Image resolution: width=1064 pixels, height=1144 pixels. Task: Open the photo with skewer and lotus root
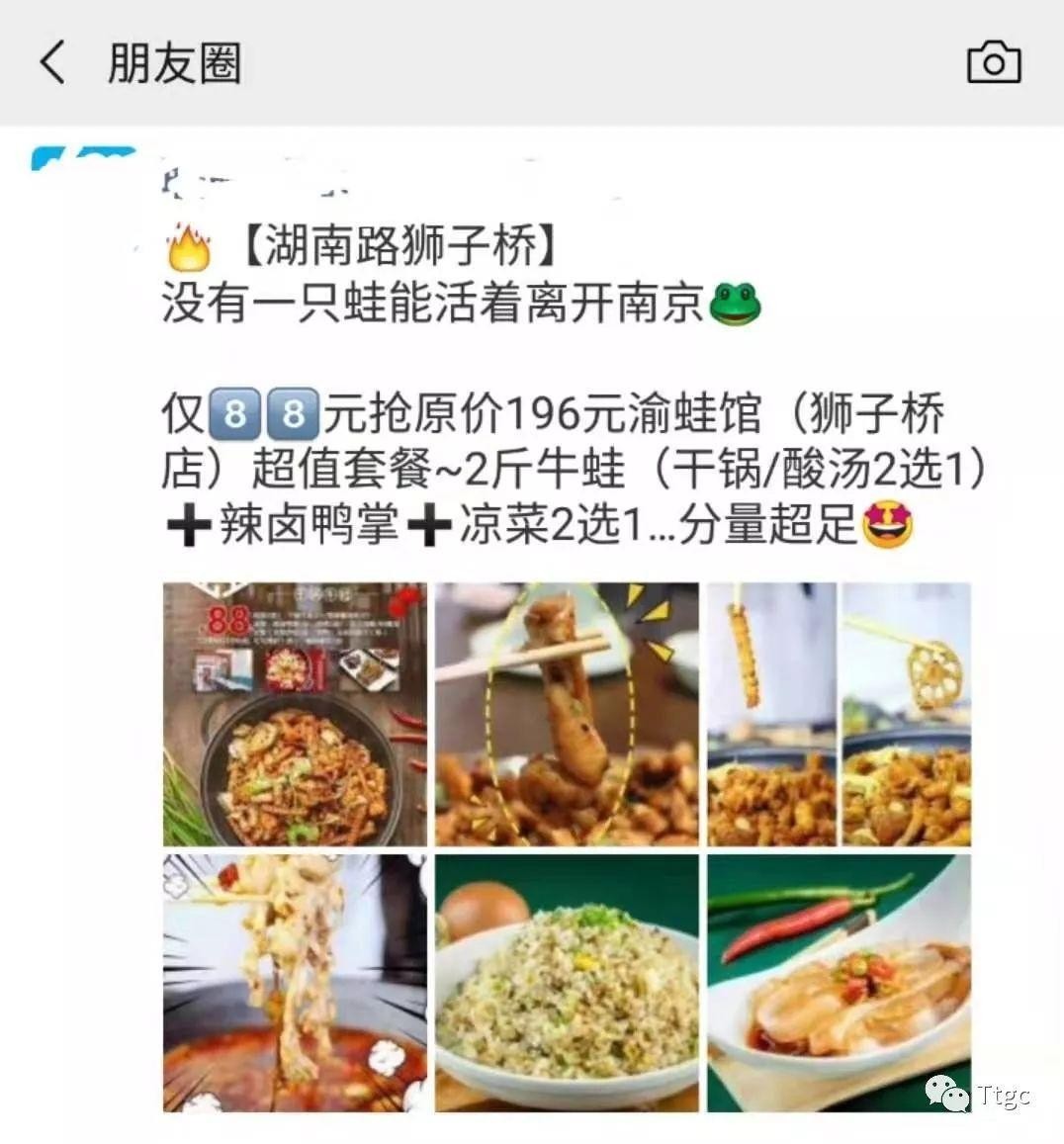tap(839, 714)
